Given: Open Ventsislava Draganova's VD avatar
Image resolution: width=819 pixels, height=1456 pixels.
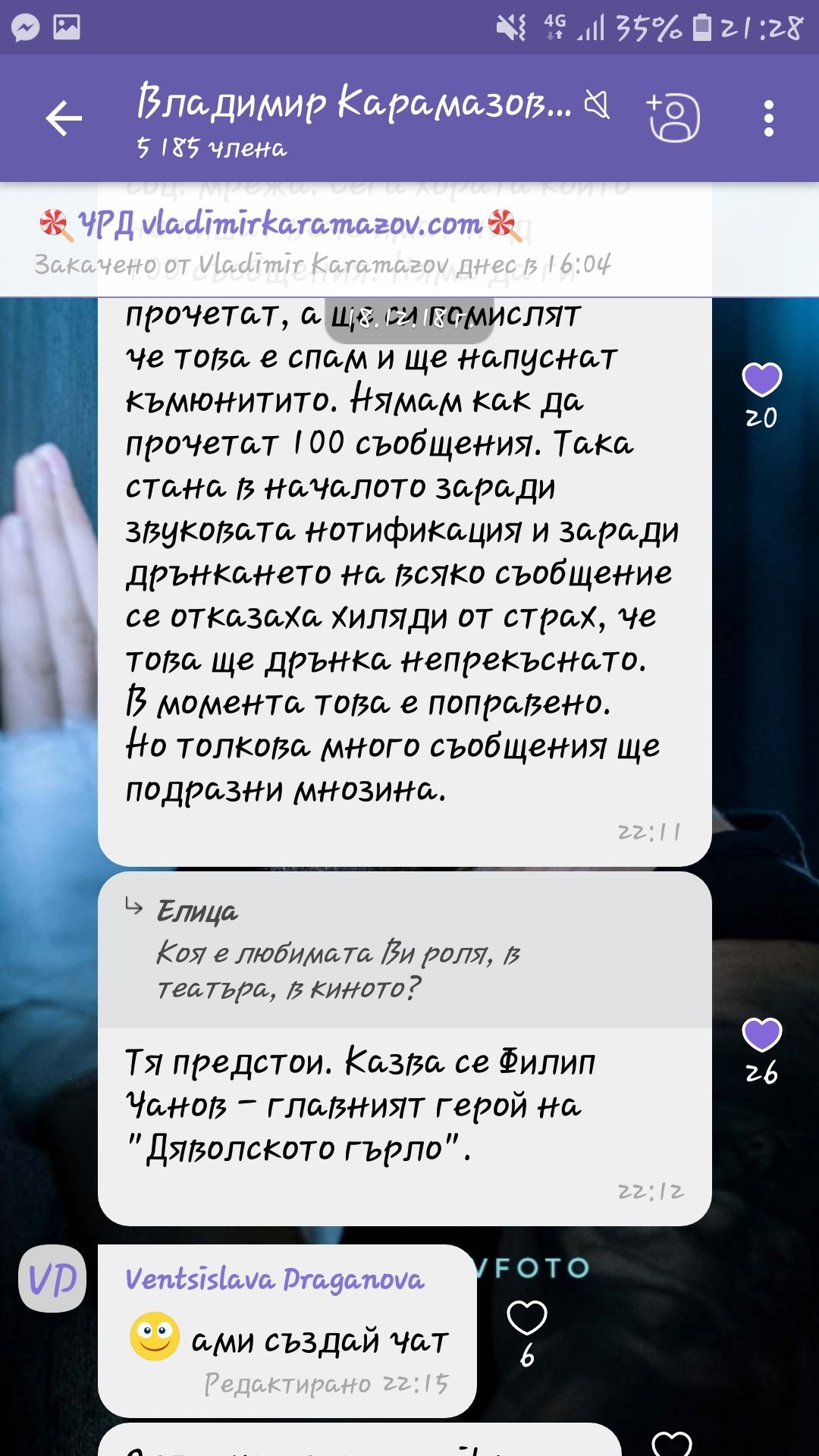Looking at the screenshot, I should (52, 1279).
